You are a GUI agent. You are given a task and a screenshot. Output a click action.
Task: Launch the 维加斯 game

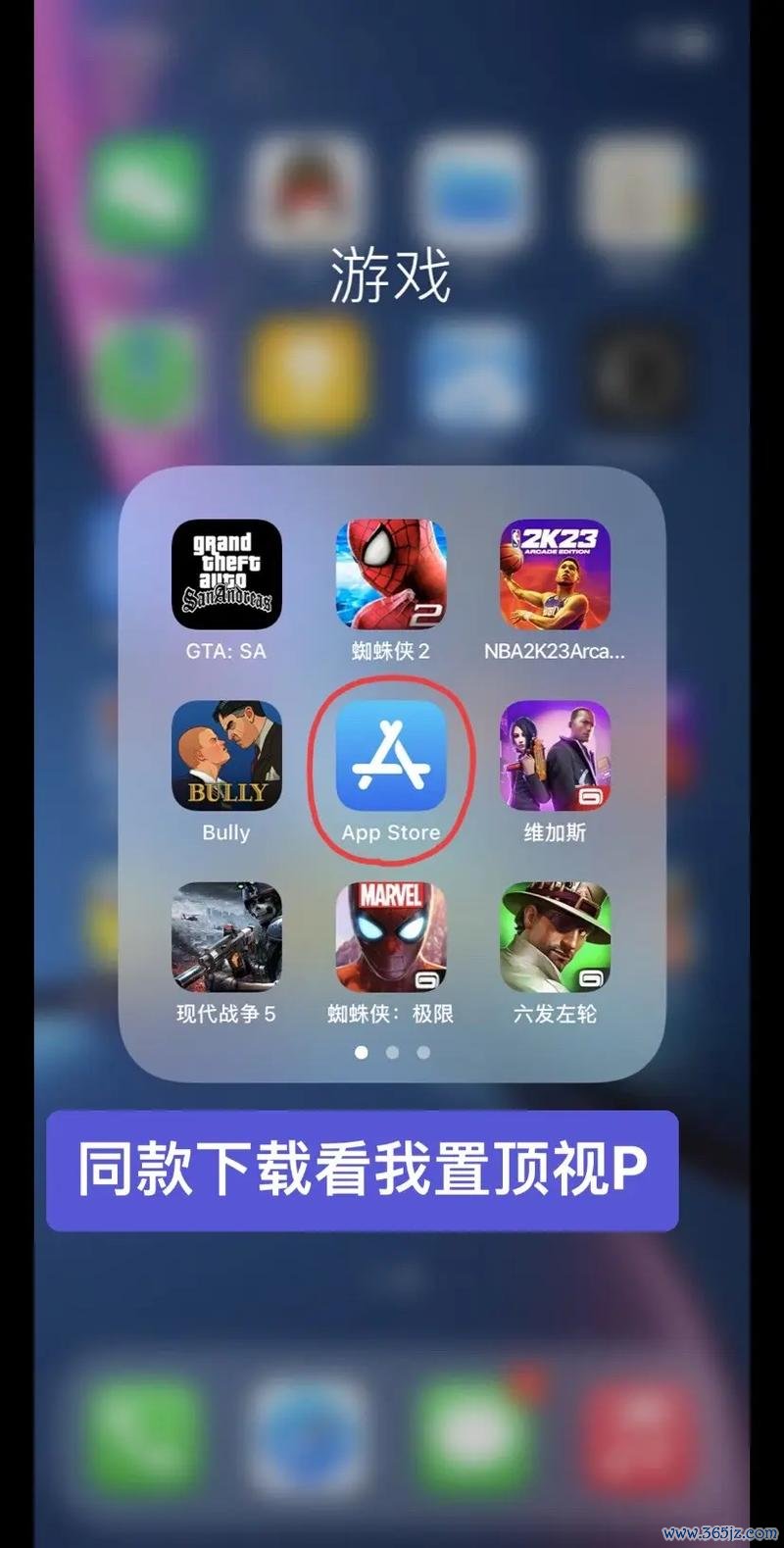(x=555, y=756)
